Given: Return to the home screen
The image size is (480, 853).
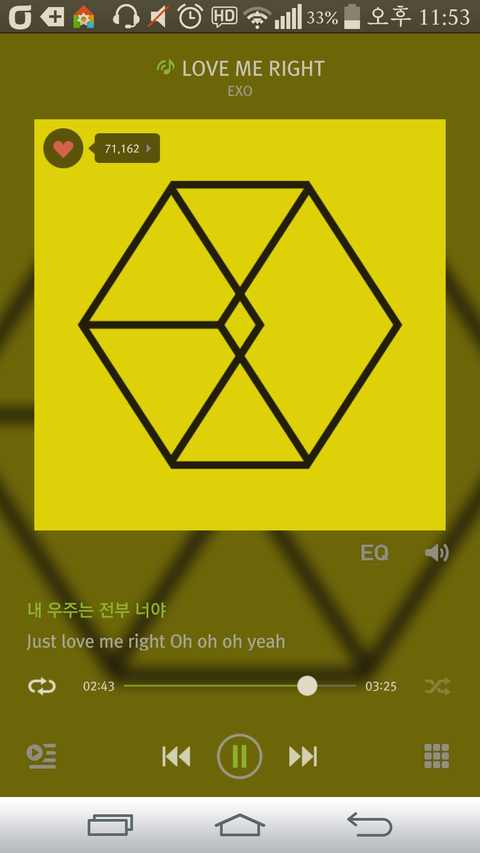Looking at the screenshot, I should (x=239, y=825).
